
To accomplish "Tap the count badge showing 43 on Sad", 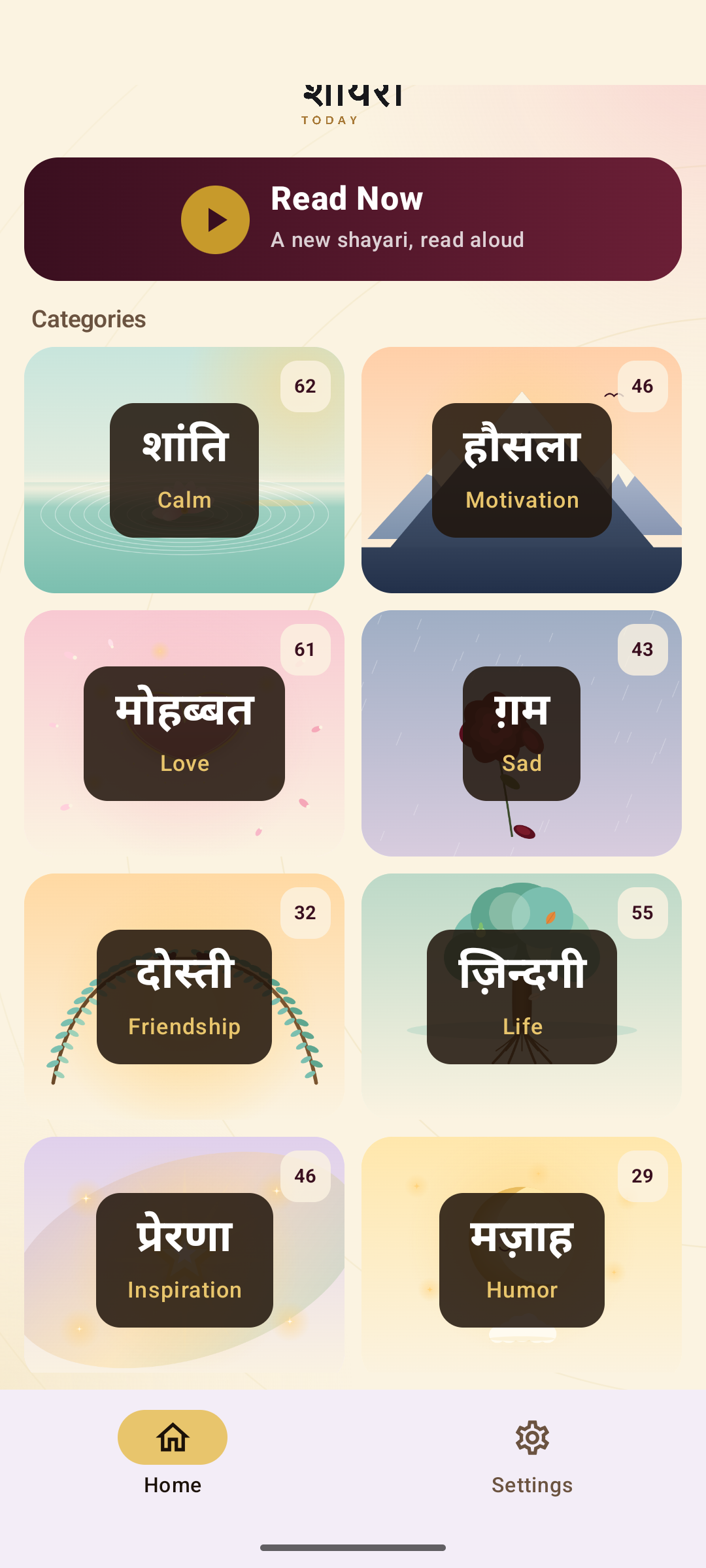I will point(641,649).
